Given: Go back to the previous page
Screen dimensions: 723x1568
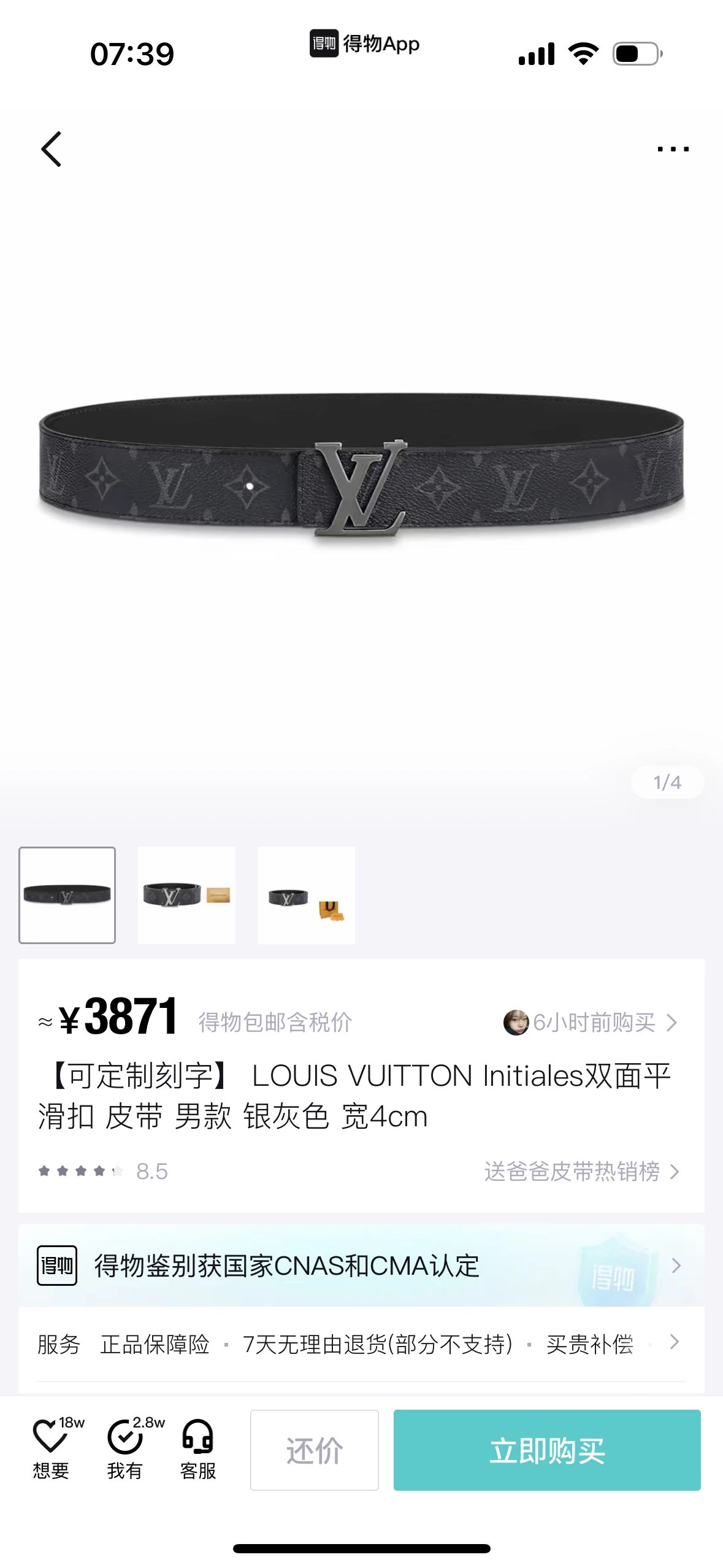Looking at the screenshot, I should point(52,149).
